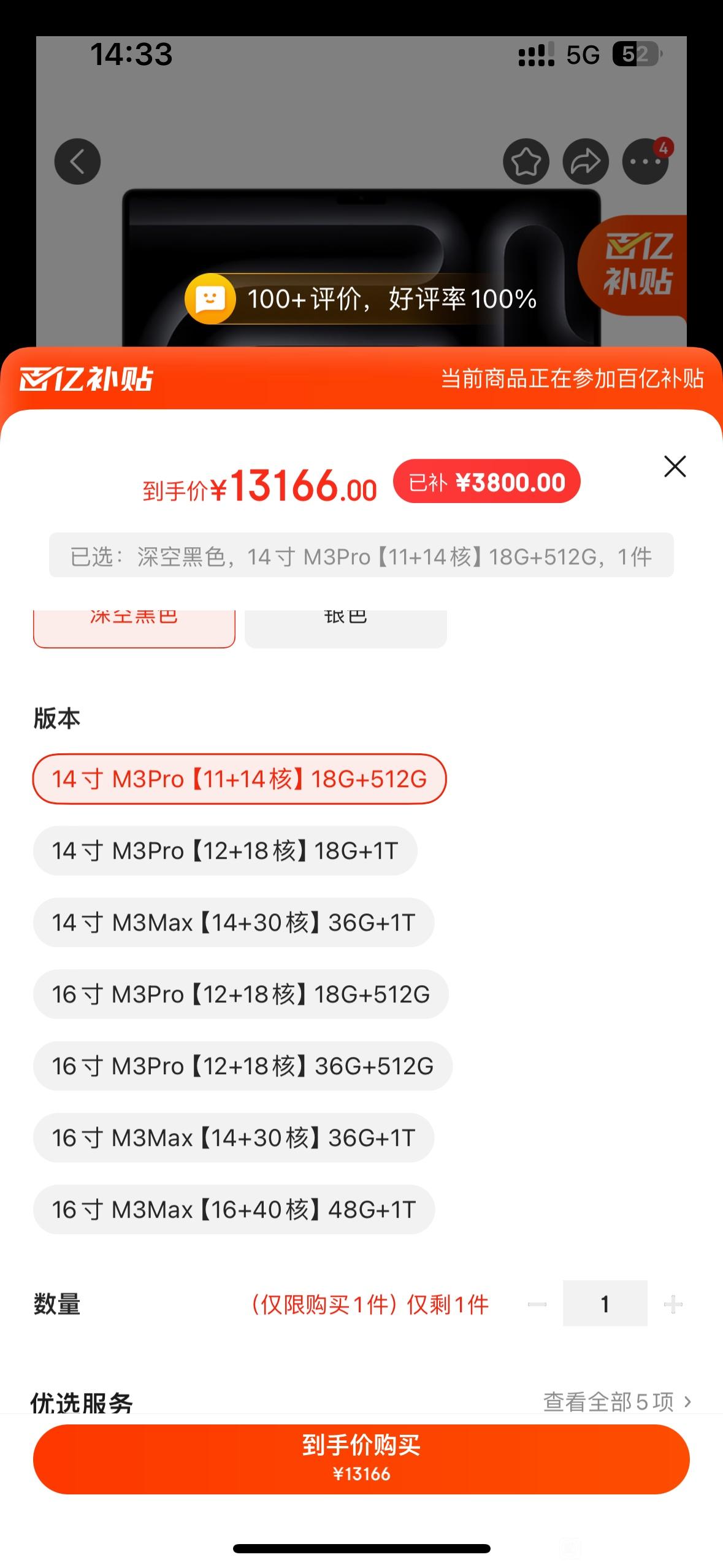This screenshot has width=723, height=1568.
Task: Choose 16寸 M3Max 14+30核 36G+1T
Action: [x=234, y=1138]
